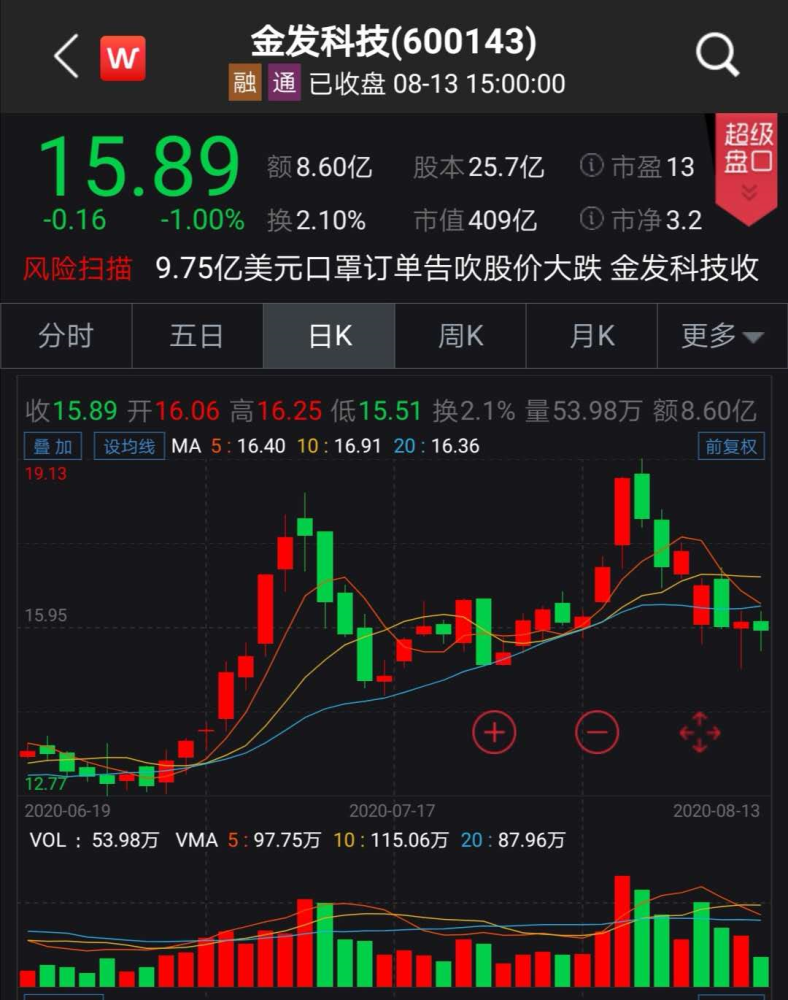Tap the info icon beside 市盈
The width and height of the screenshot is (788, 1000).
point(592,166)
